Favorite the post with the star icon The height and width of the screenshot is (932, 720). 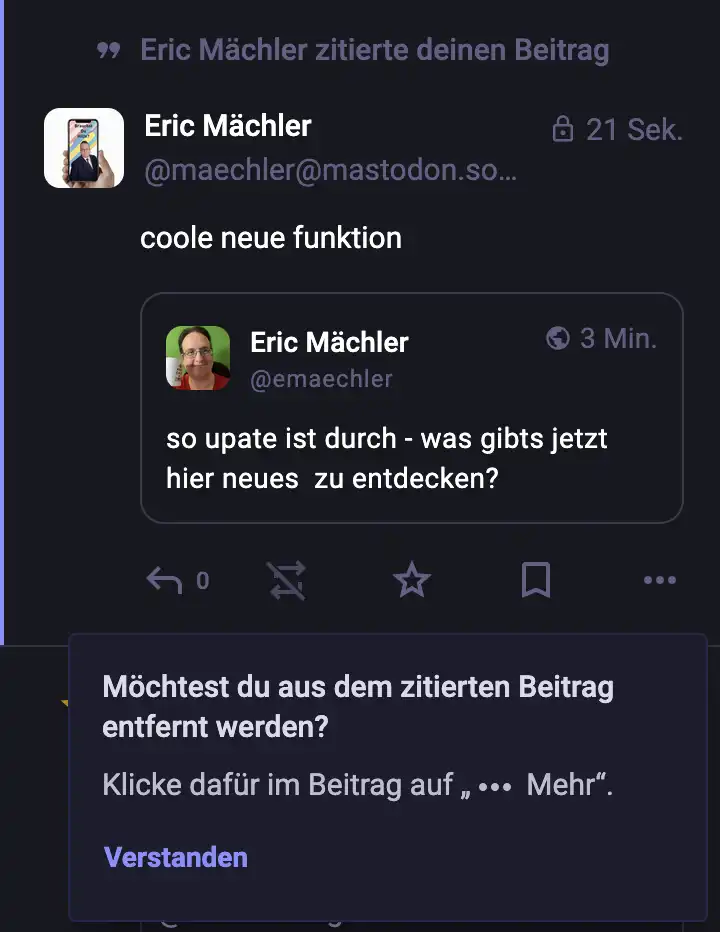[x=411, y=580]
